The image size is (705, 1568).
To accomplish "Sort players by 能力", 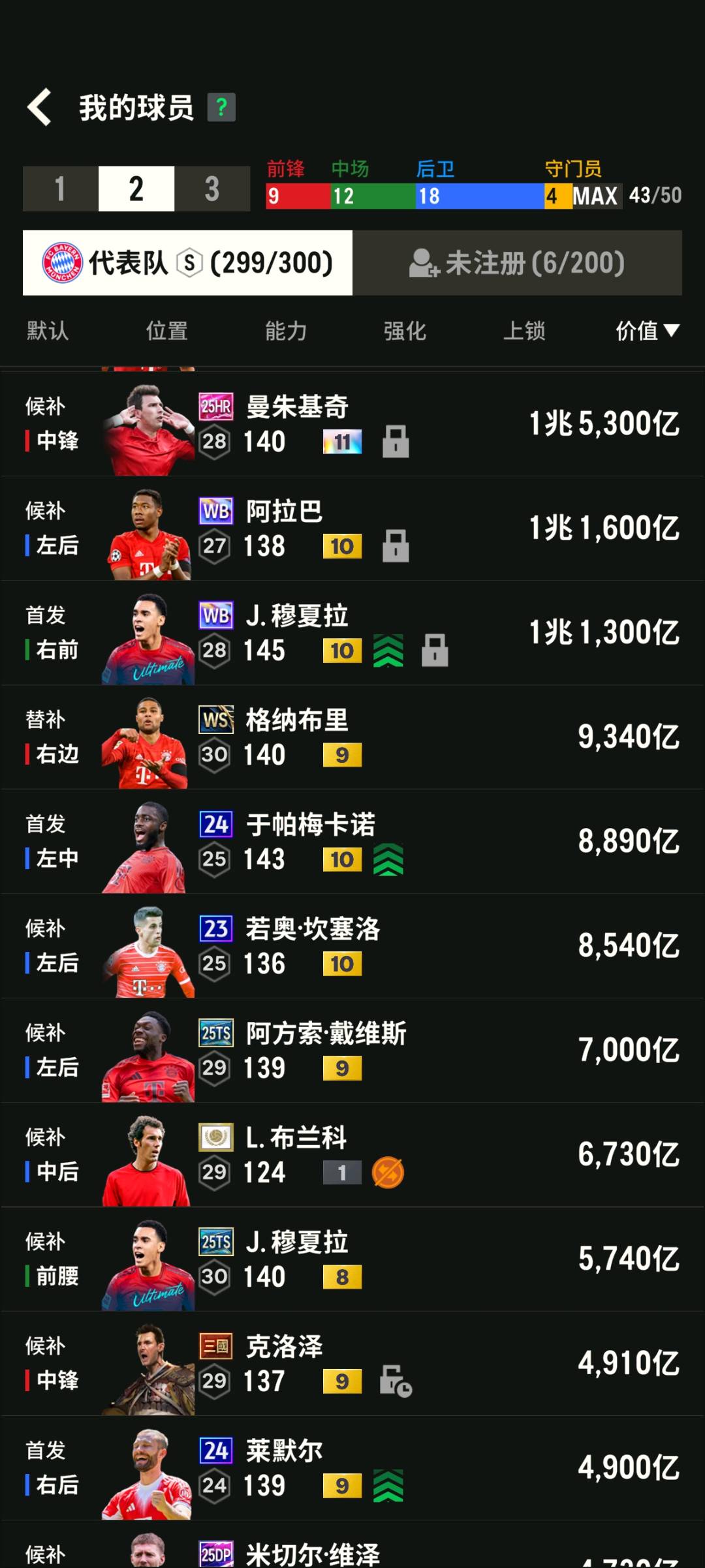I will coord(285,331).
